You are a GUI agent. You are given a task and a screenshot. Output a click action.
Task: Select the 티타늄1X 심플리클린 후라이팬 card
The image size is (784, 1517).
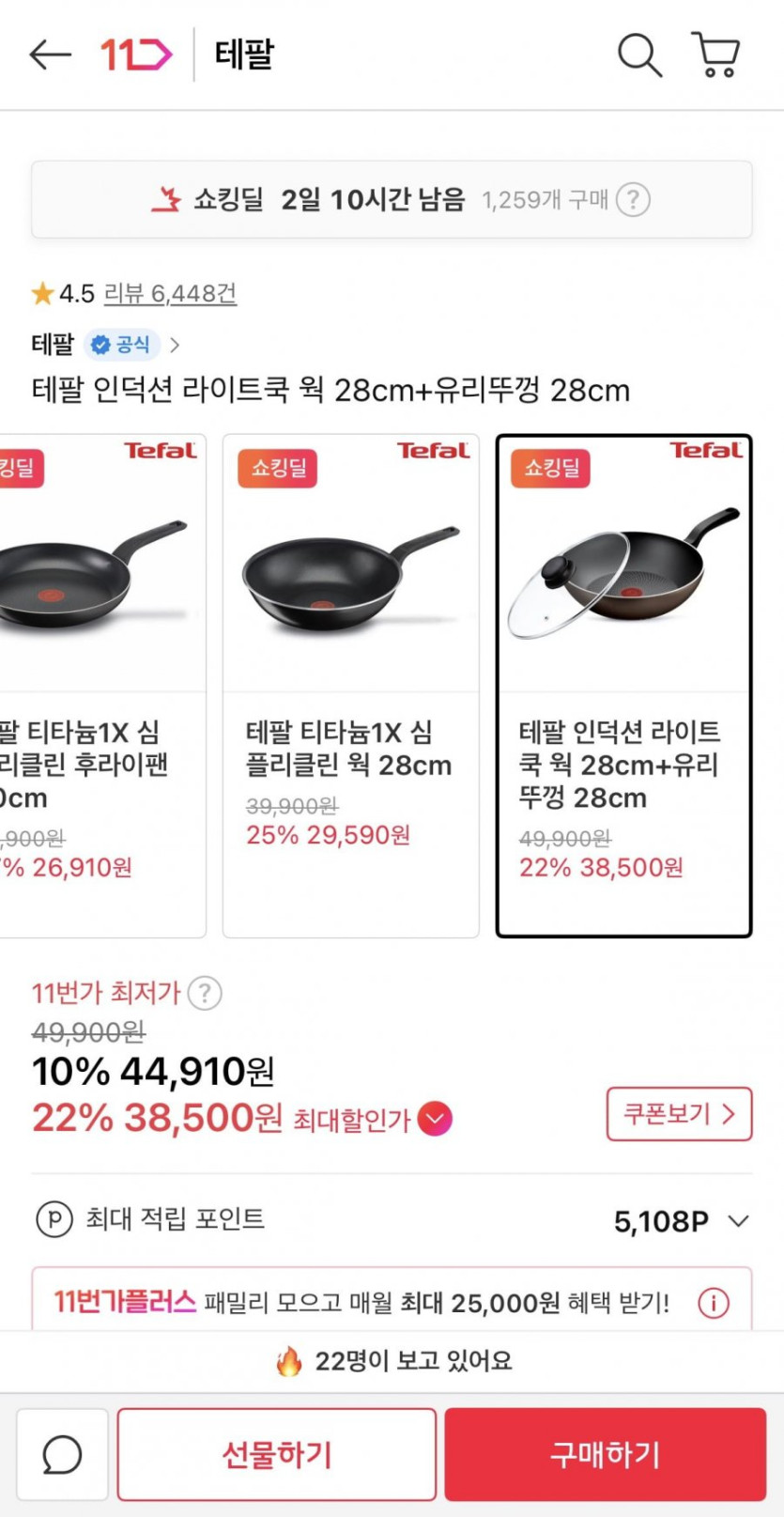(99, 686)
